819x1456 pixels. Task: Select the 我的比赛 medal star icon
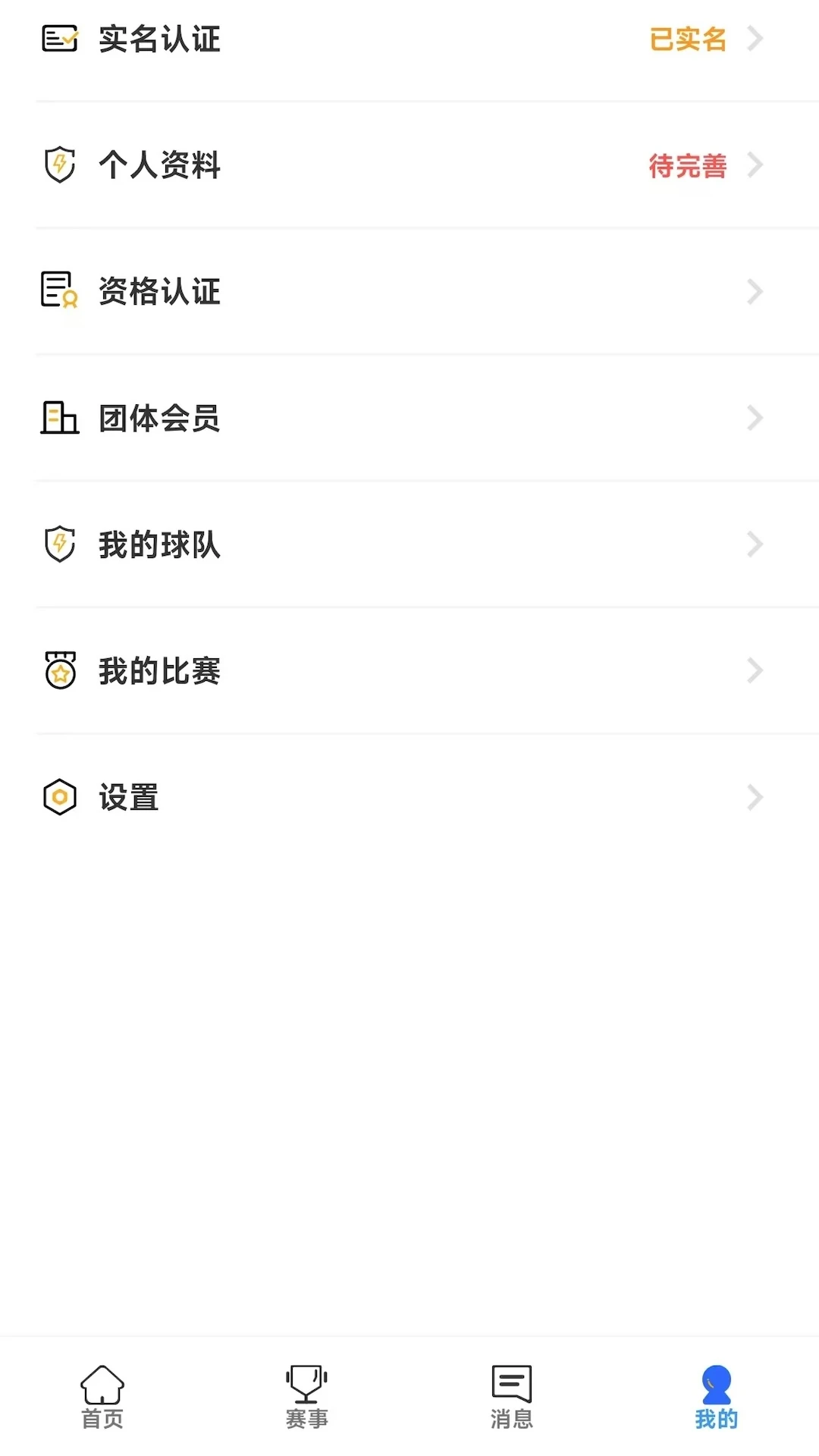tap(60, 670)
